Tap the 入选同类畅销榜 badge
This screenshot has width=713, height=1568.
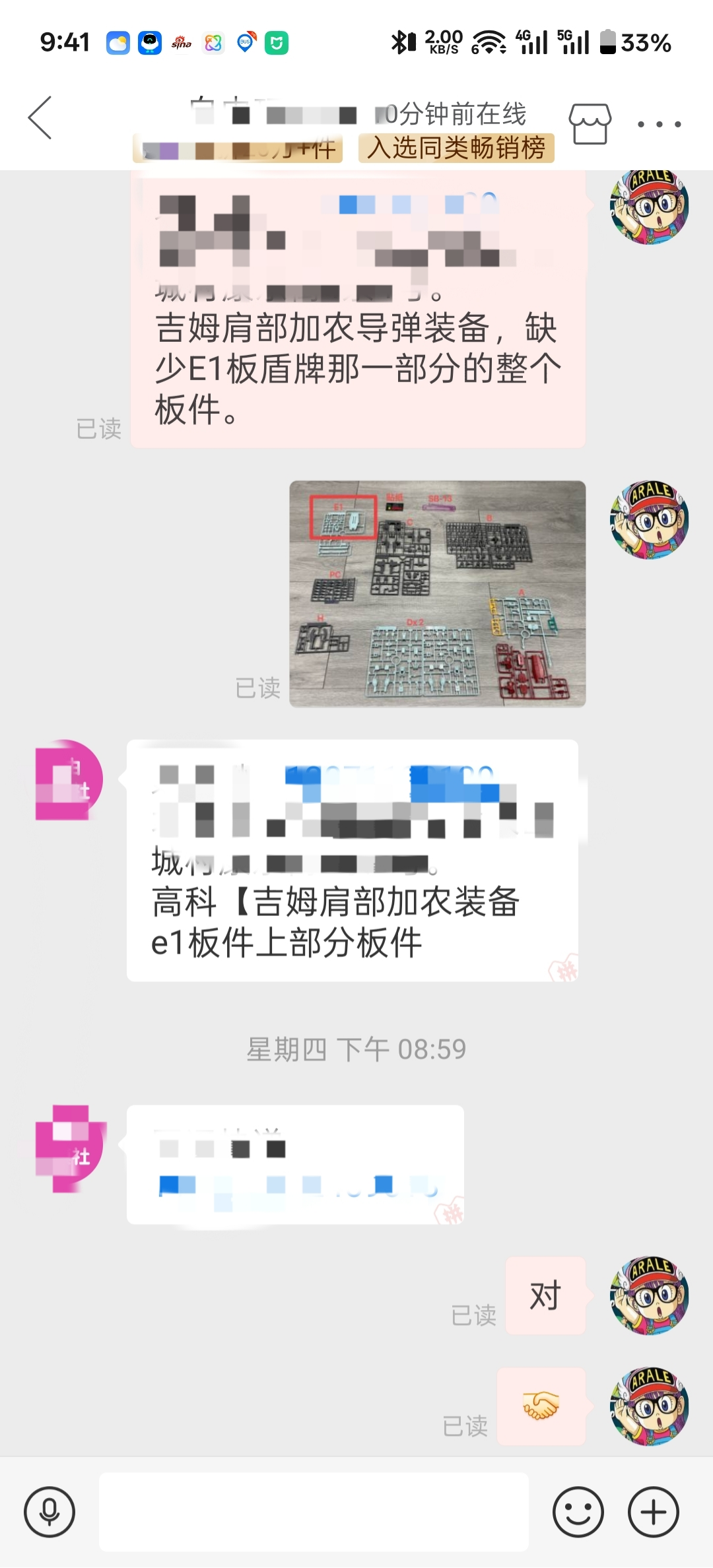pos(456,148)
